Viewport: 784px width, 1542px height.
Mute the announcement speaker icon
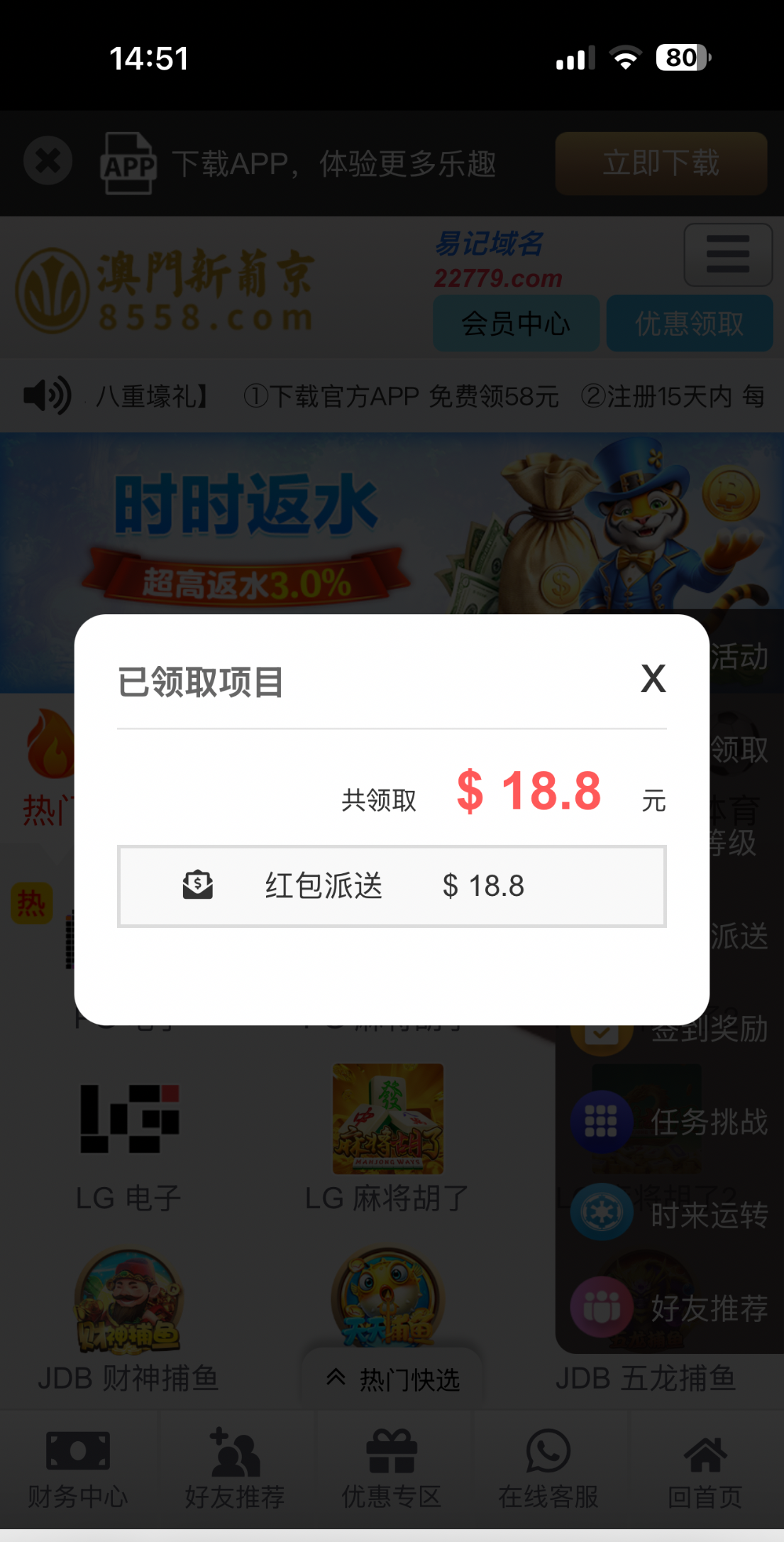pyautogui.click(x=46, y=395)
